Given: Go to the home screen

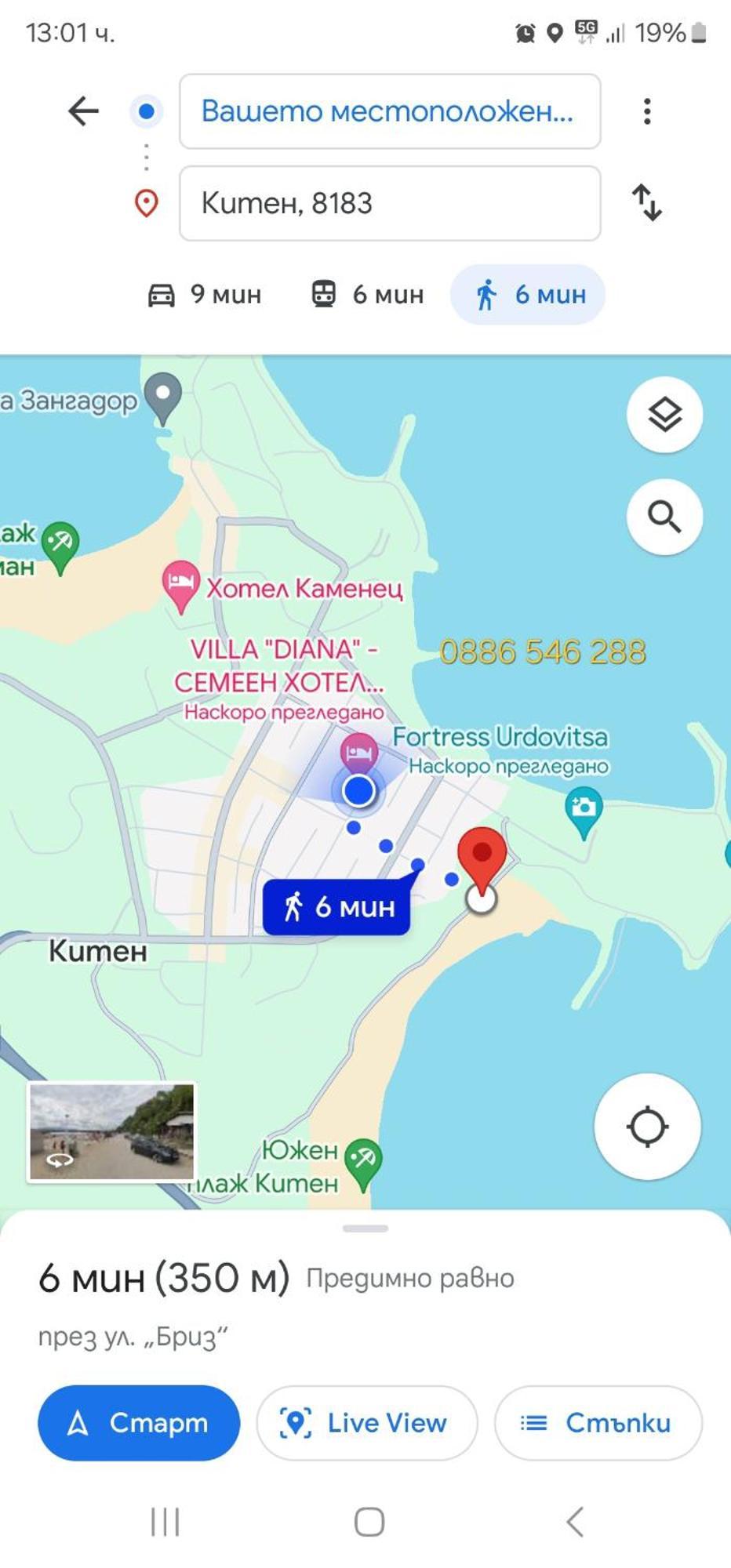Looking at the screenshot, I should click(369, 1522).
